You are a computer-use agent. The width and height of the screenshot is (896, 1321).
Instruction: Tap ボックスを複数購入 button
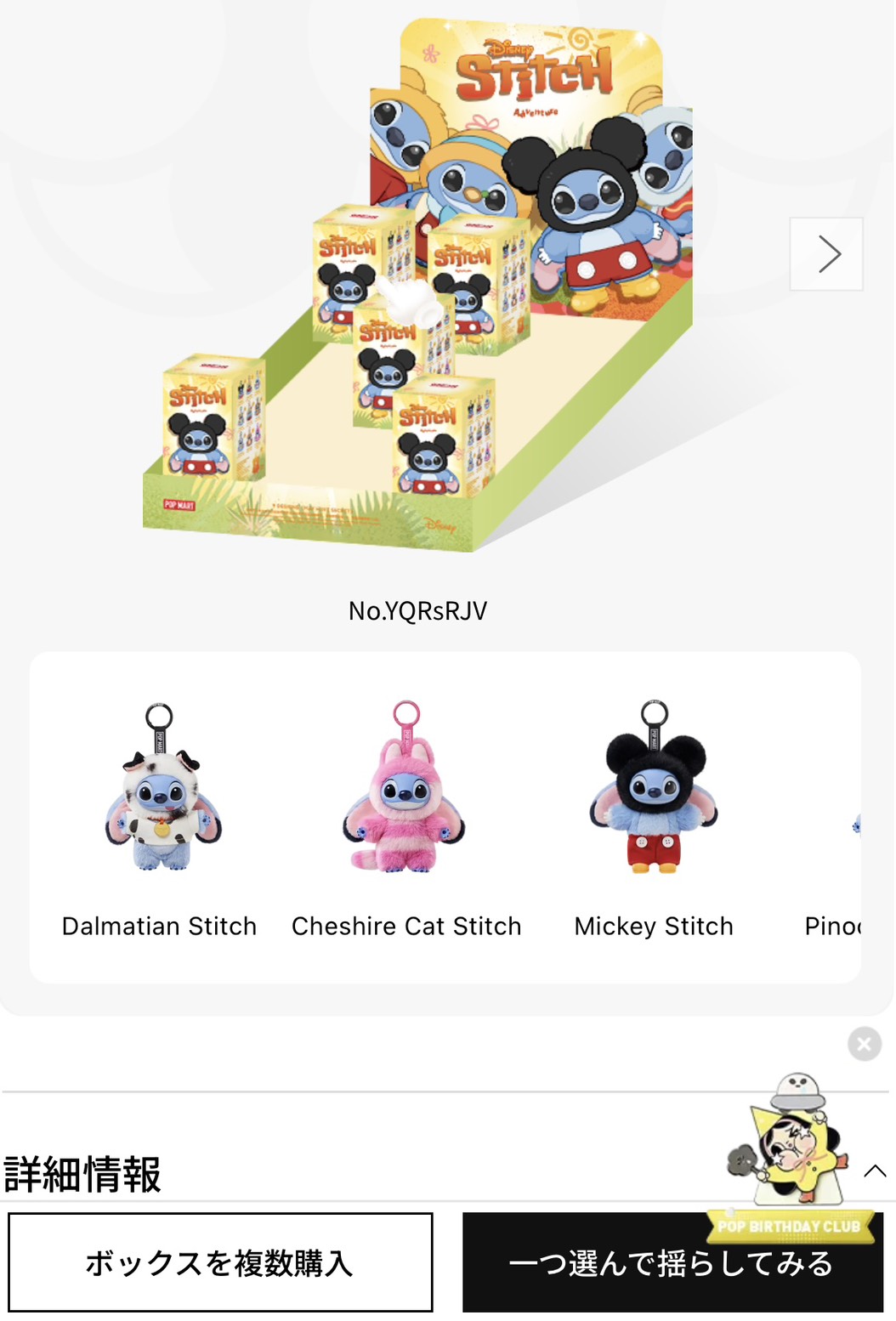[220, 1262]
